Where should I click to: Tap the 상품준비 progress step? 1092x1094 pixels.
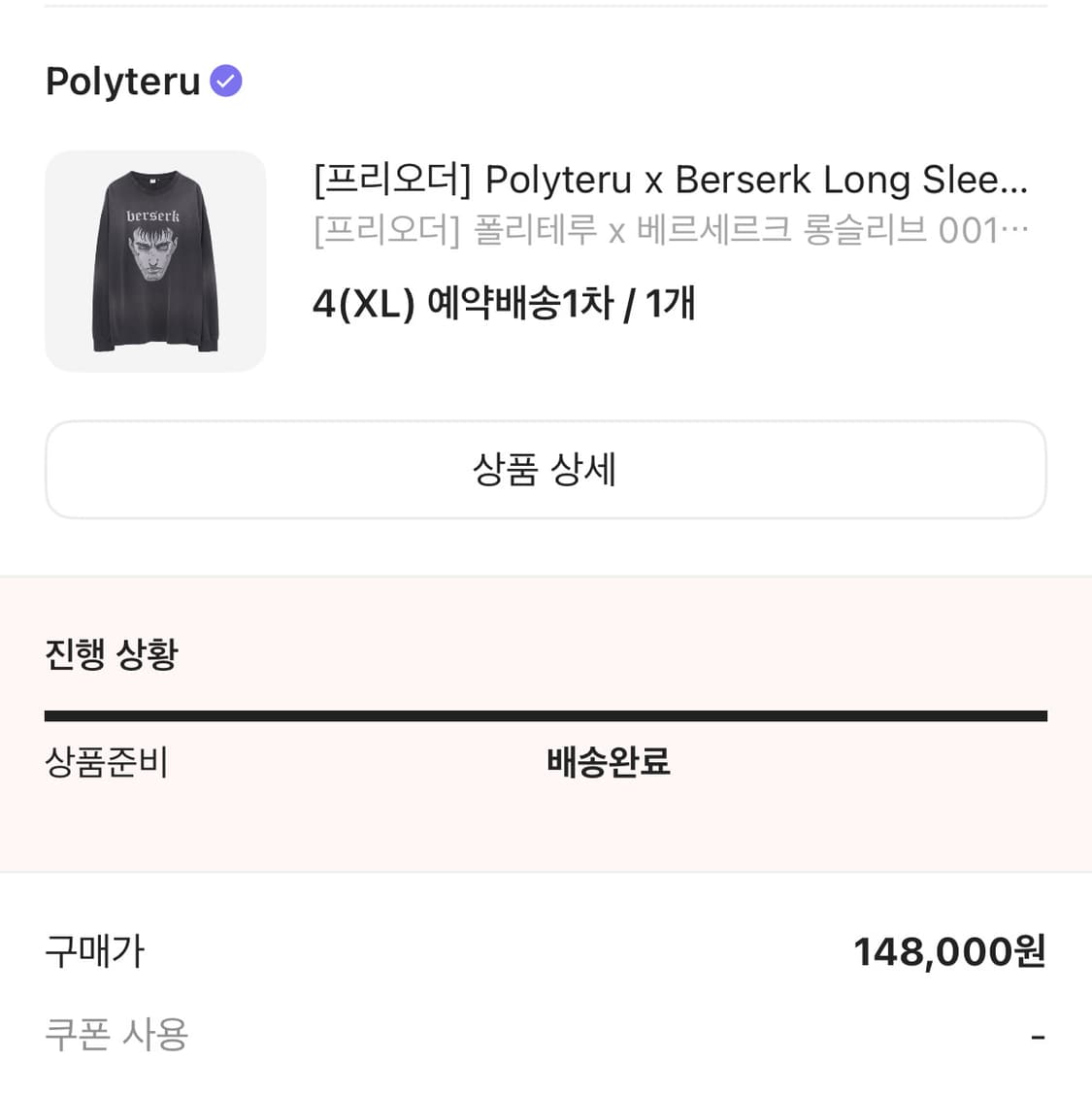tap(107, 764)
